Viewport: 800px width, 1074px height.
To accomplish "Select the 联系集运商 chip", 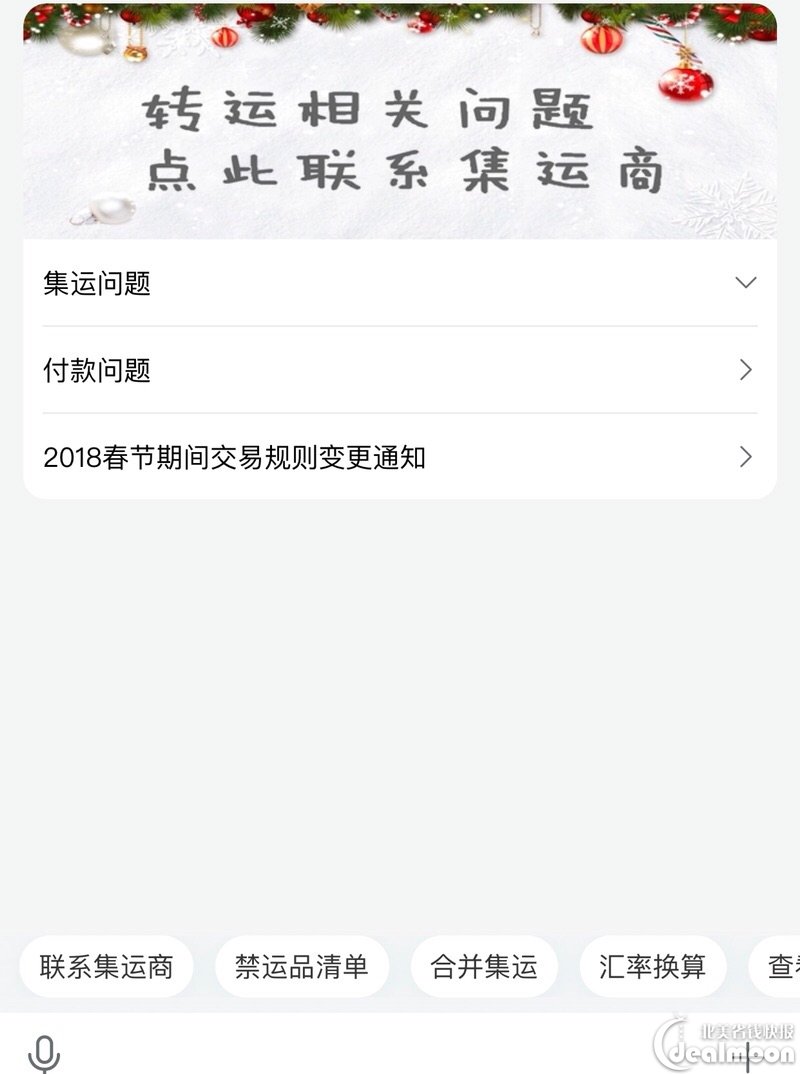I will click(x=106, y=966).
